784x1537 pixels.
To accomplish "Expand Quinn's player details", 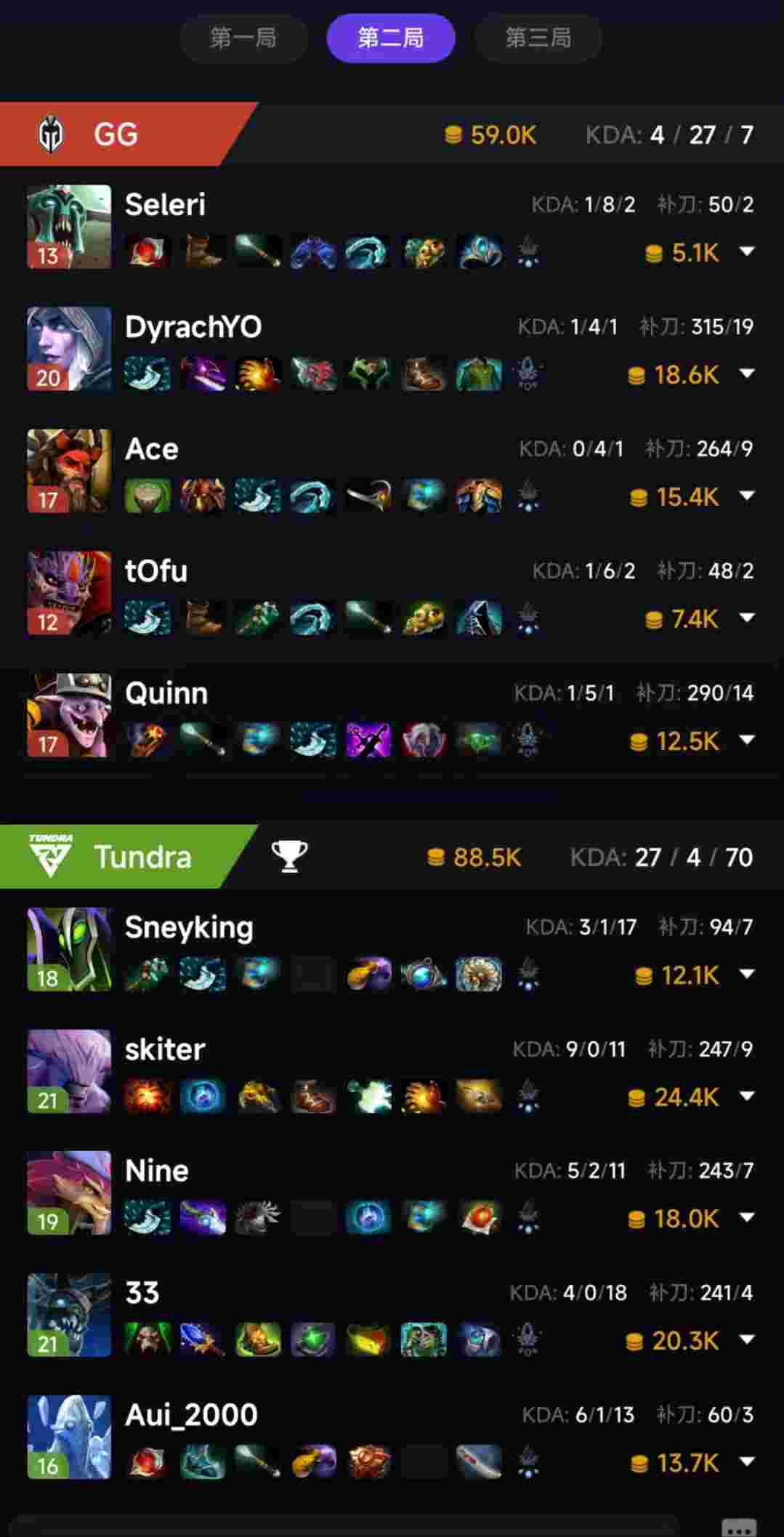I will pos(746,740).
